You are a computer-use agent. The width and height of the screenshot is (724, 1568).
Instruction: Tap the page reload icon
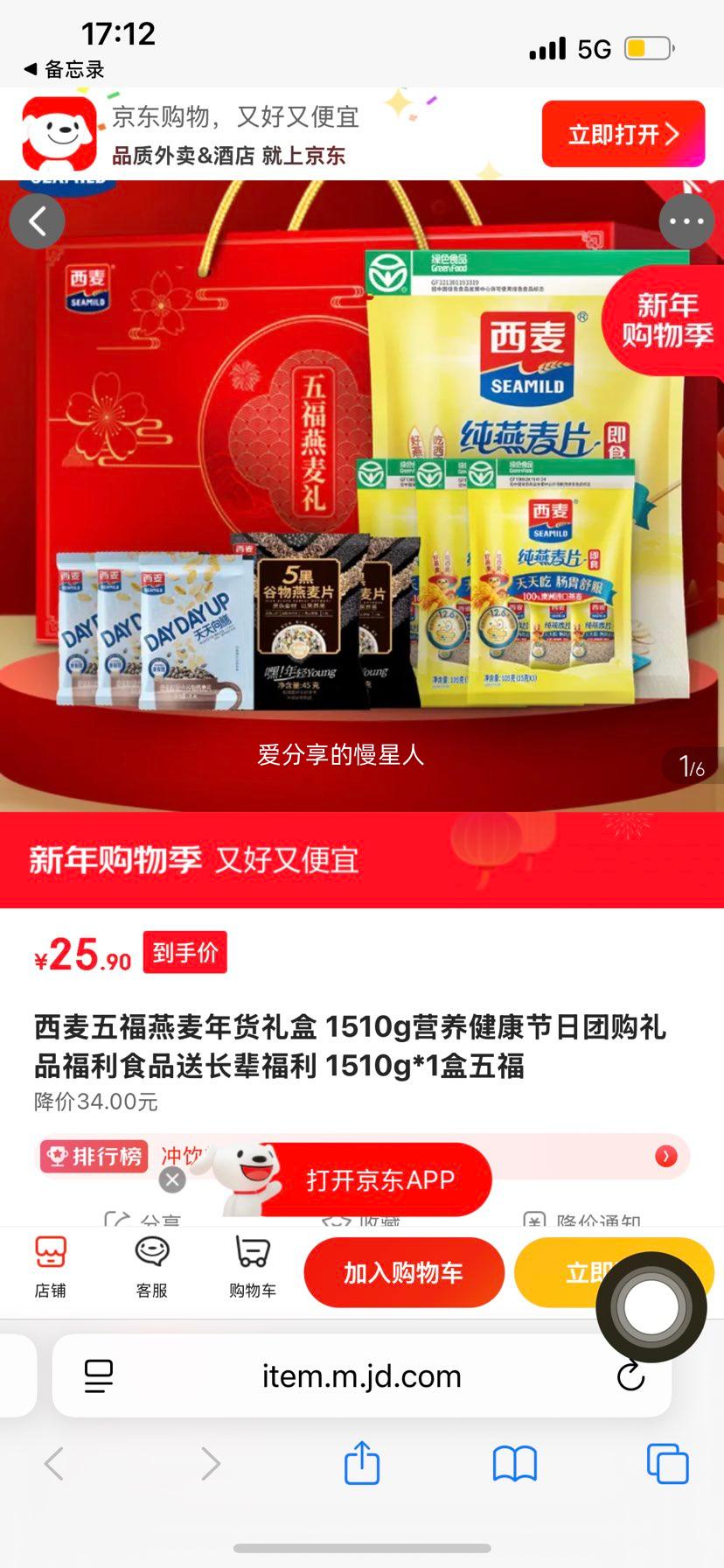pyautogui.click(x=631, y=1375)
